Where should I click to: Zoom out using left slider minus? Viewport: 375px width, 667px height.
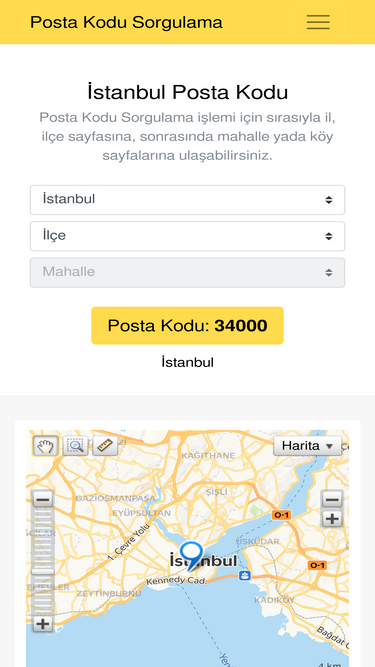[43, 499]
